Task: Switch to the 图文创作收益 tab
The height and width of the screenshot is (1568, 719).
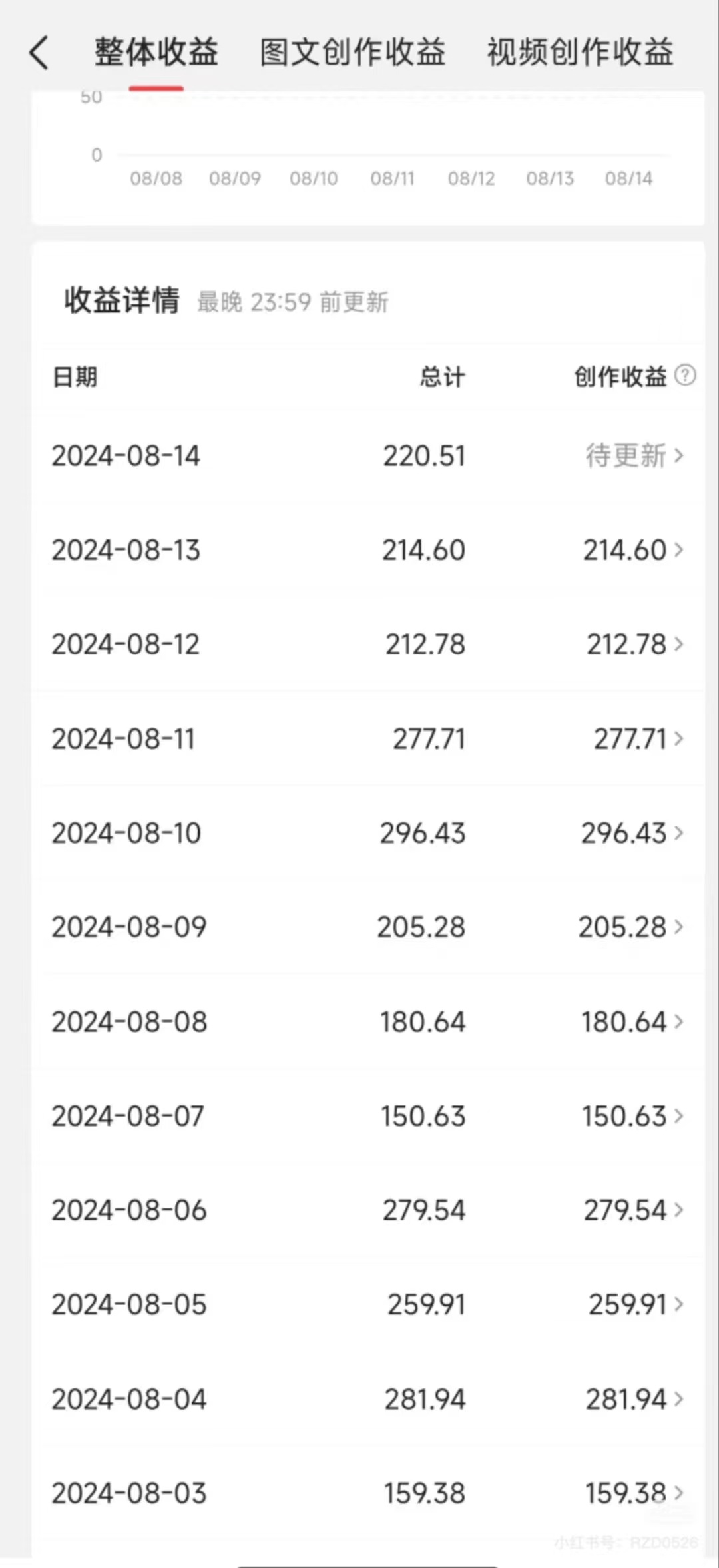Action: (352, 53)
